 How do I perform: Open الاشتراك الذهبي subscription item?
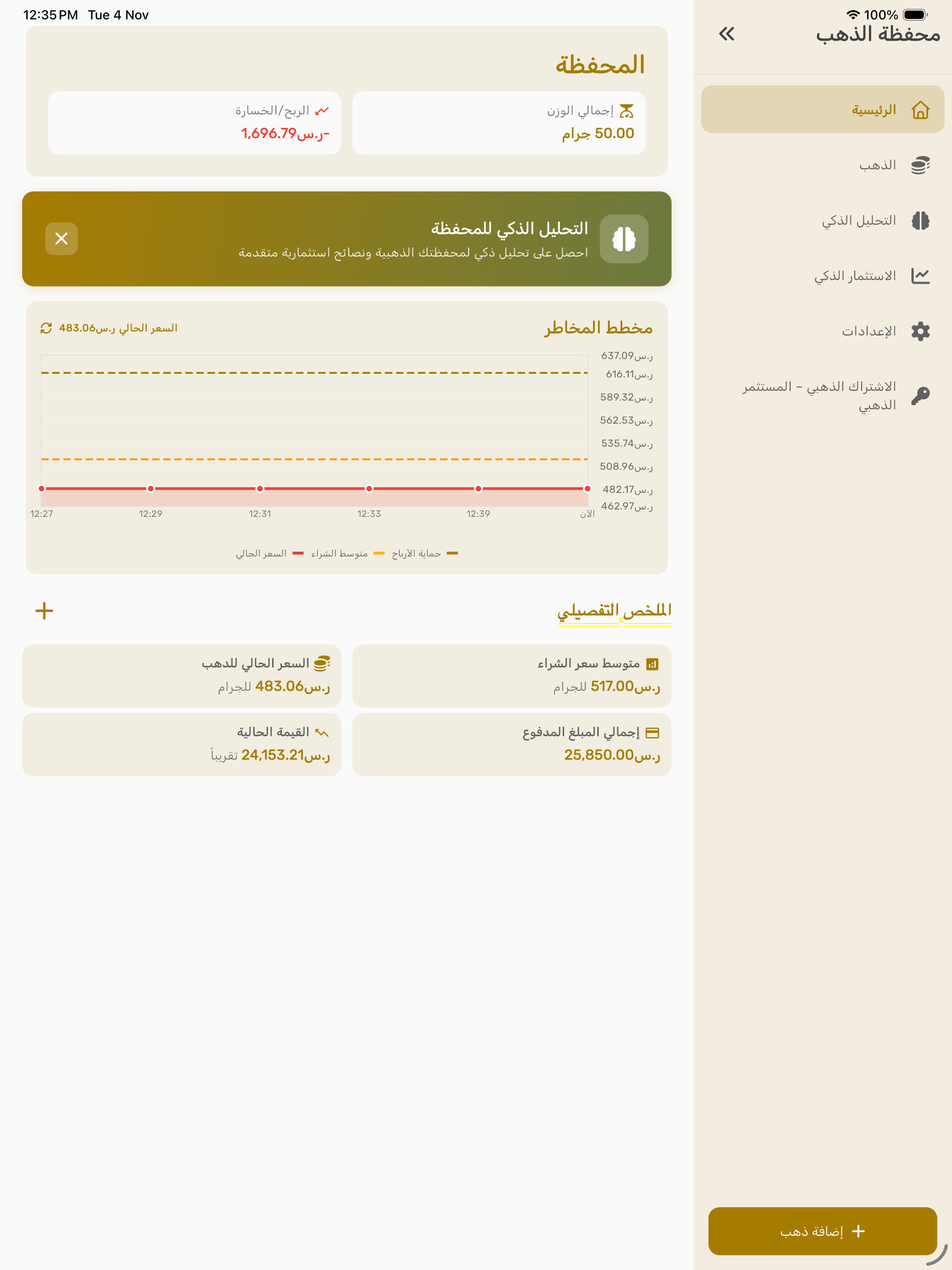click(822, 395)
